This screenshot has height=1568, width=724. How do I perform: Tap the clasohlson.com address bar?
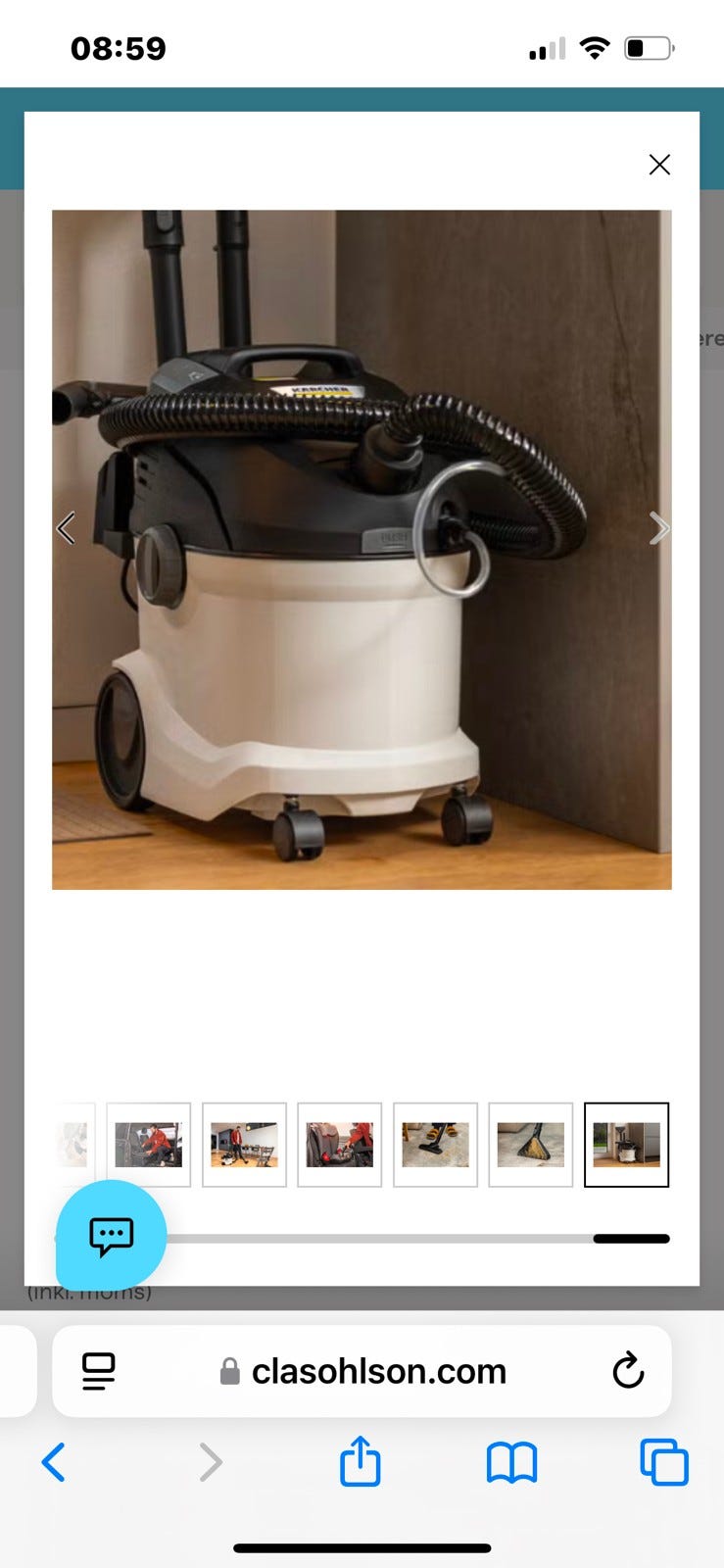[377, 1371]
